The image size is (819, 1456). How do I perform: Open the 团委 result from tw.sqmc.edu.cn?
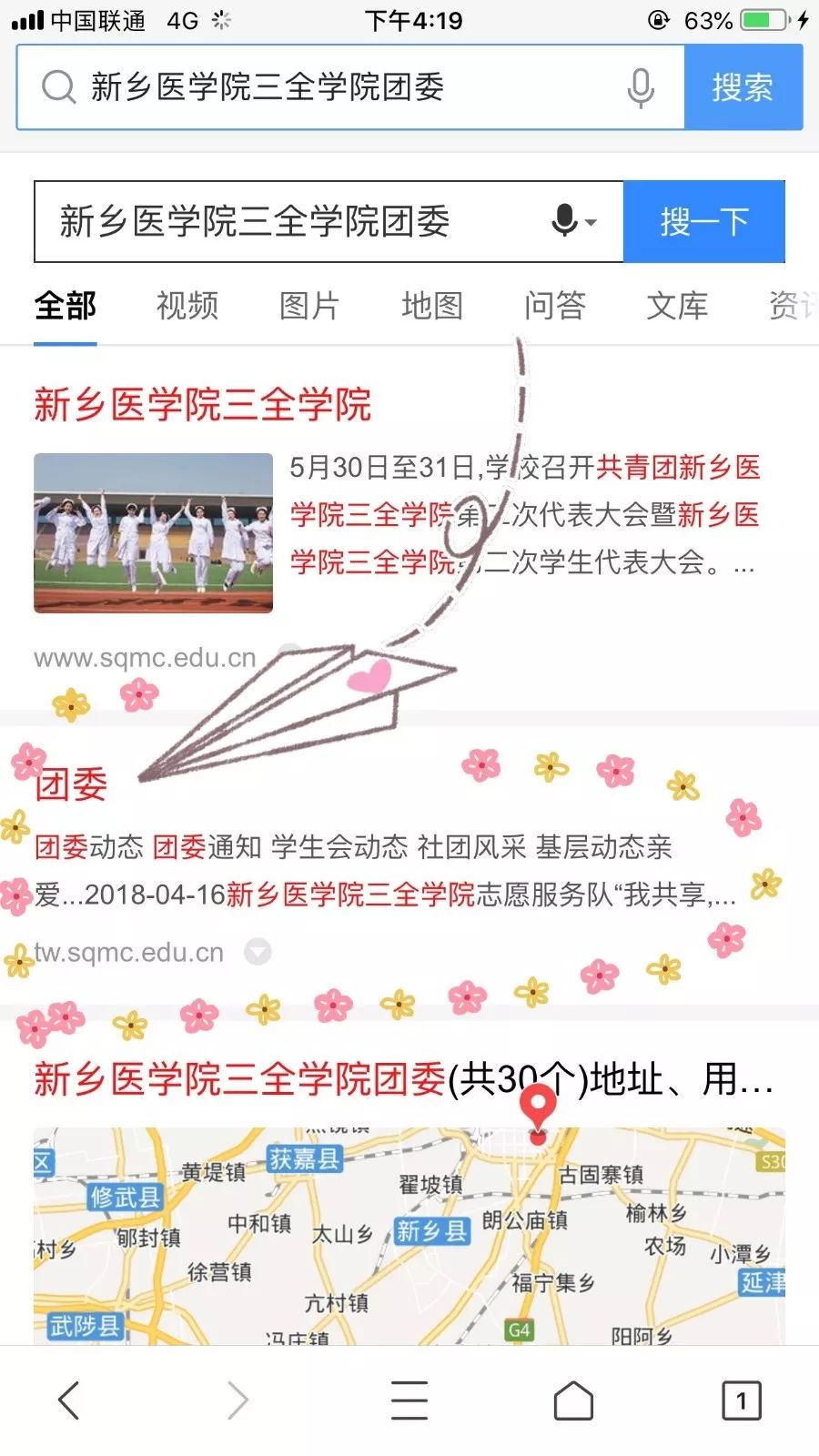(x=71, y=784)
